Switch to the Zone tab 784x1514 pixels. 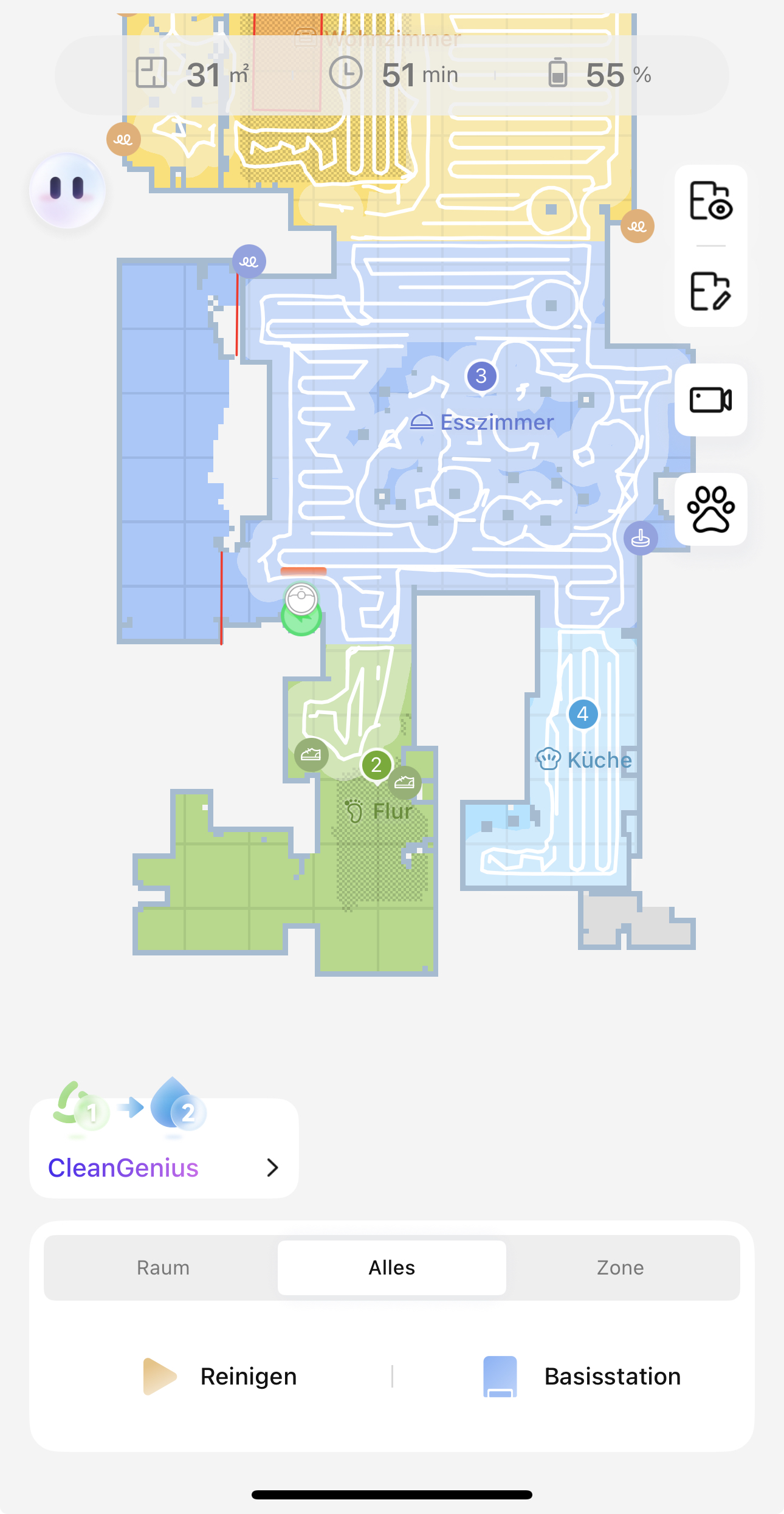[620, 1268]
